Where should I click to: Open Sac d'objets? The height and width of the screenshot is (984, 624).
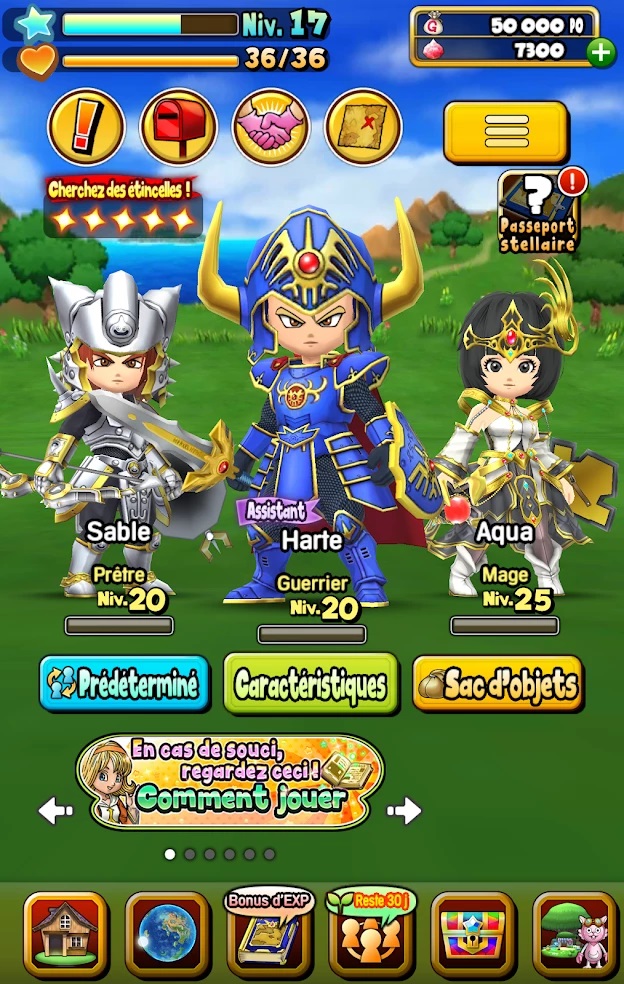[x=498, y=684]
